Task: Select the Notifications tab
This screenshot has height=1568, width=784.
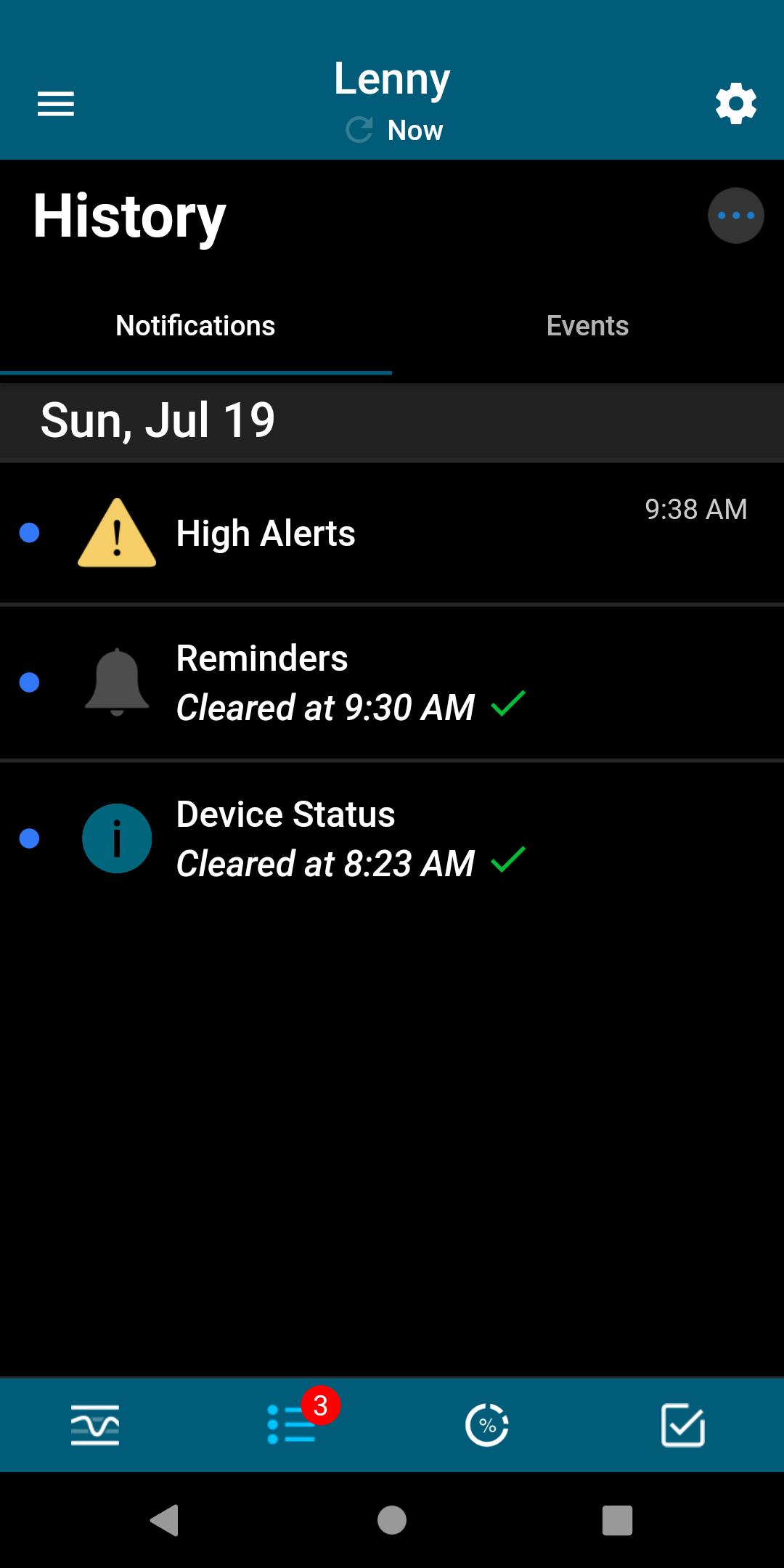Action: coord(195,326)
